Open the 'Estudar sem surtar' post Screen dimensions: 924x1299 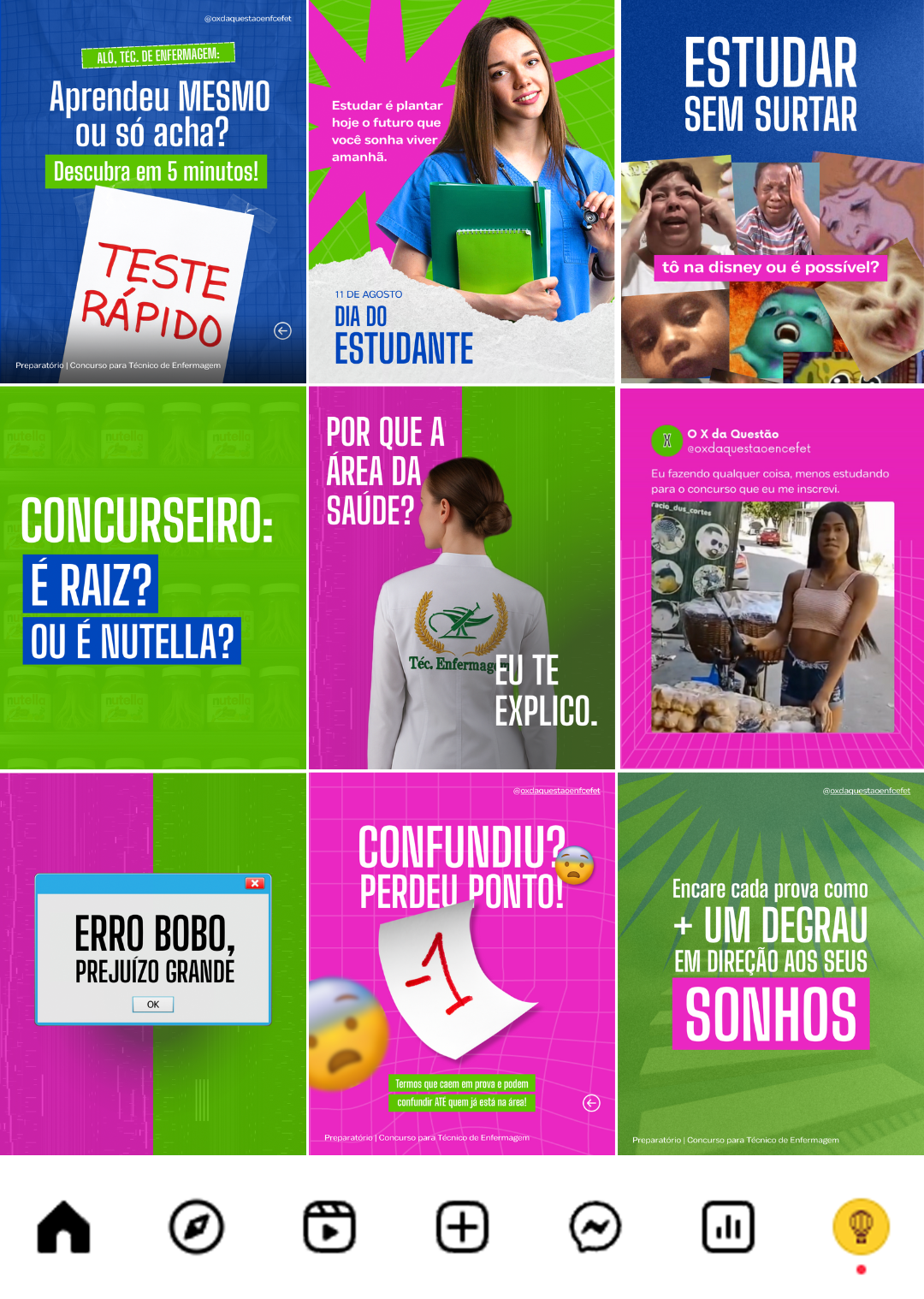point(772,192)
